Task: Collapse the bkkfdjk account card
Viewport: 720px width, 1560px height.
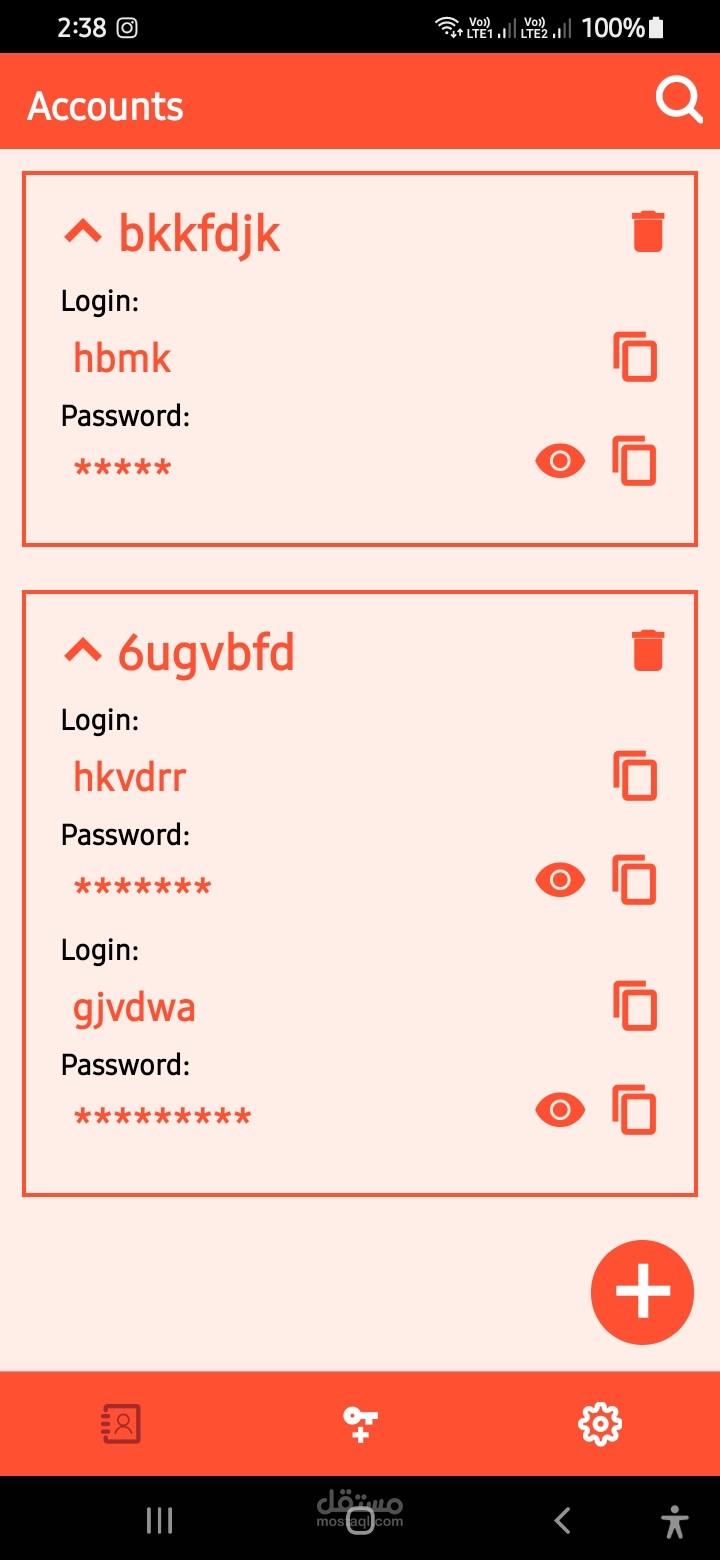Action: [x=82, y=230]
